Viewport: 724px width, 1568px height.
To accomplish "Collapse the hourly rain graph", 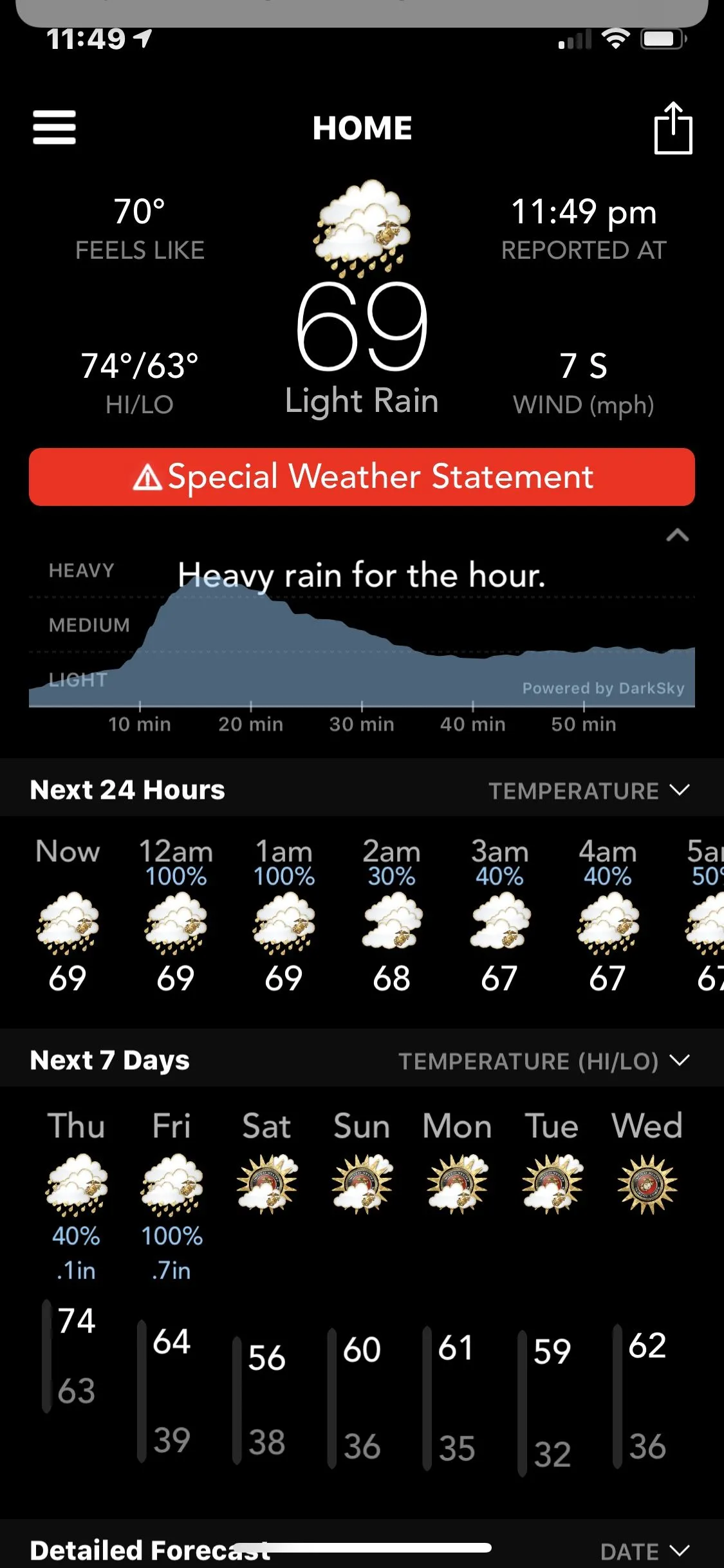I will point(677,535).
